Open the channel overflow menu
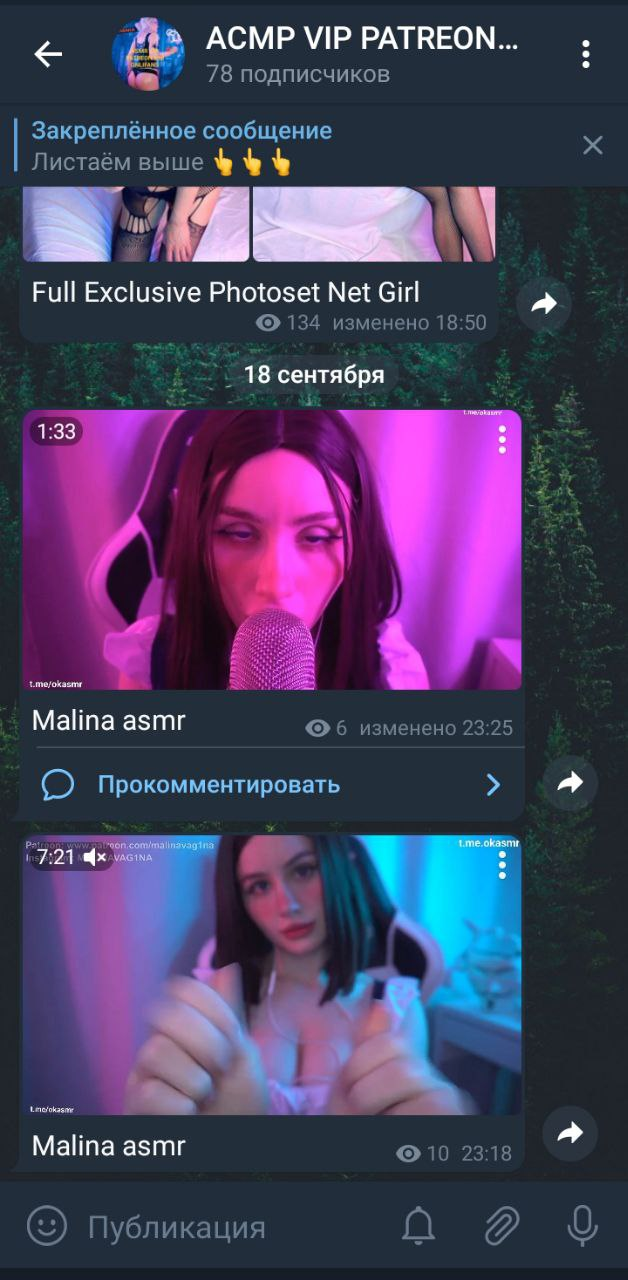 pyautogui.click(x=586, y=55)
